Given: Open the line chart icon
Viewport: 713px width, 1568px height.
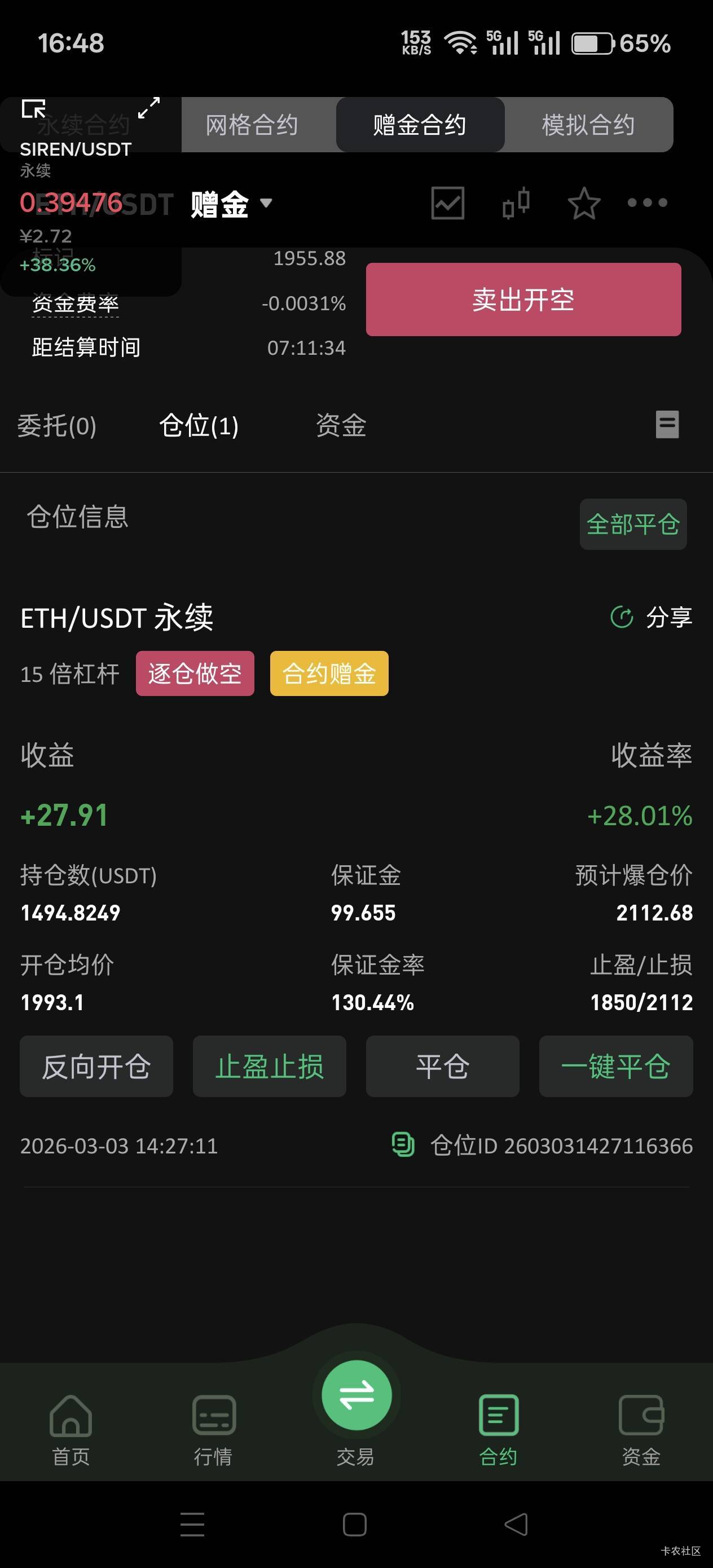Looking at the screenshot, I should (x=447, y=203).
